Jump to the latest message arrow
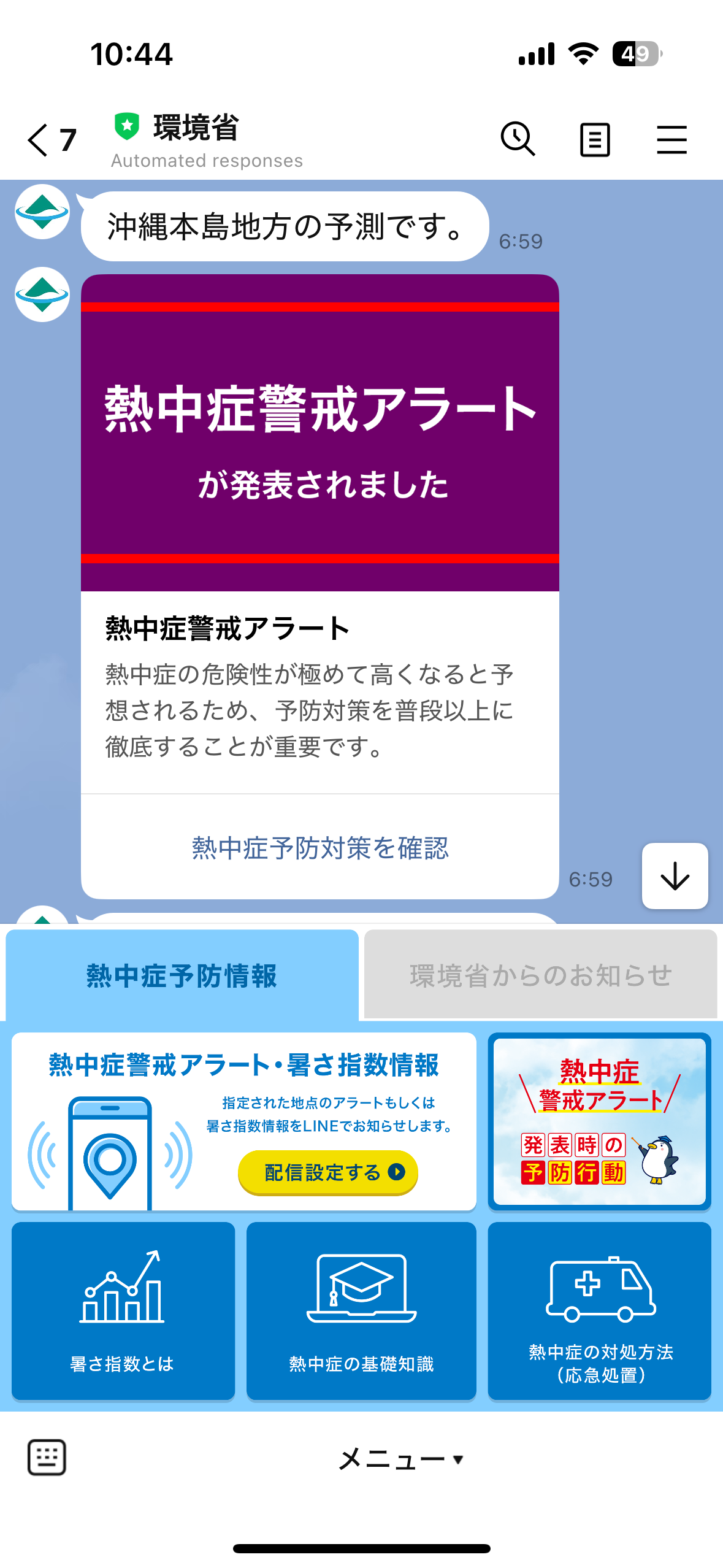 point(675,876)
